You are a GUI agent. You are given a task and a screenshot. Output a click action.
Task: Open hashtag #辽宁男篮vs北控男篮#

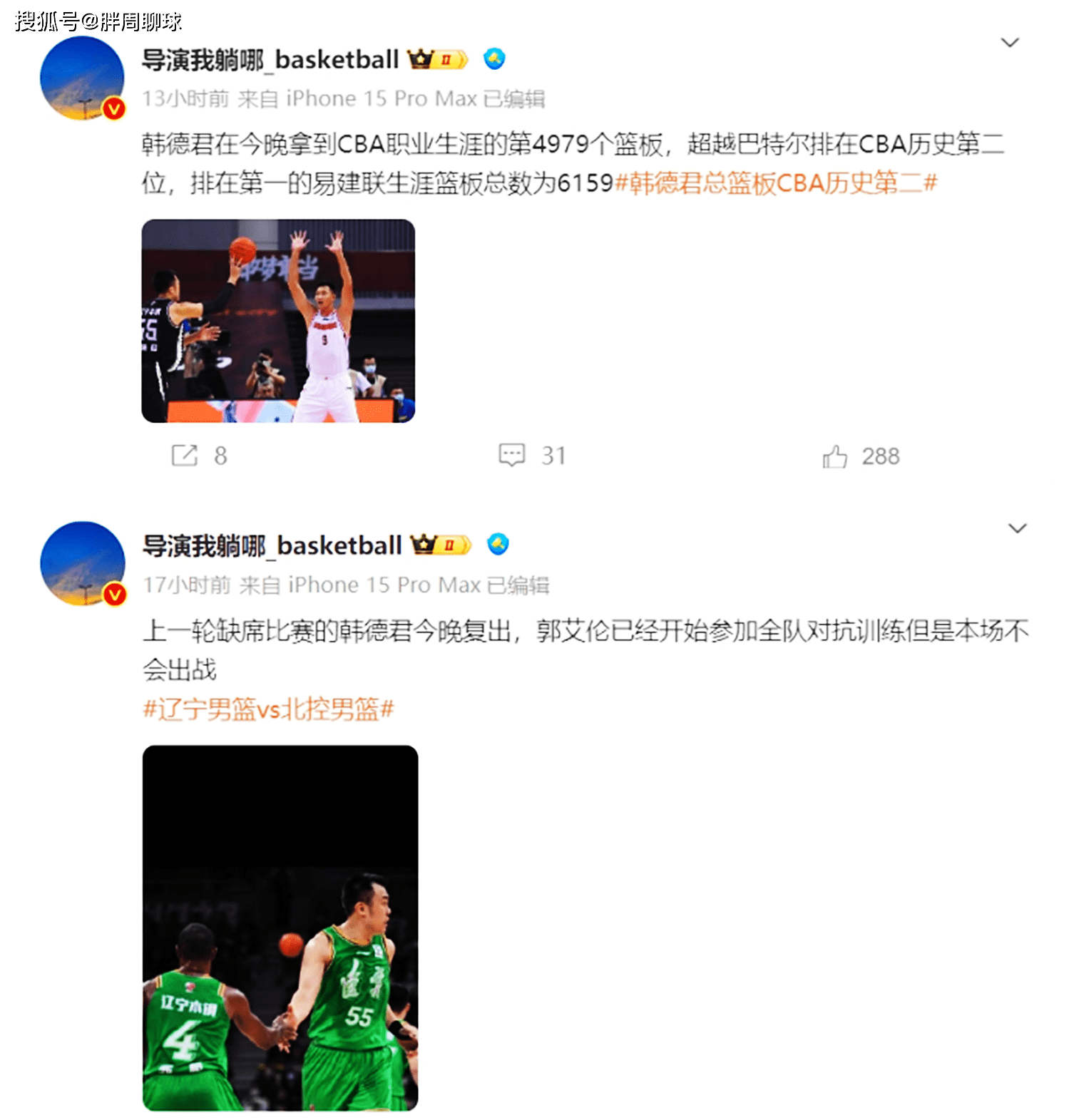(268, 709)
